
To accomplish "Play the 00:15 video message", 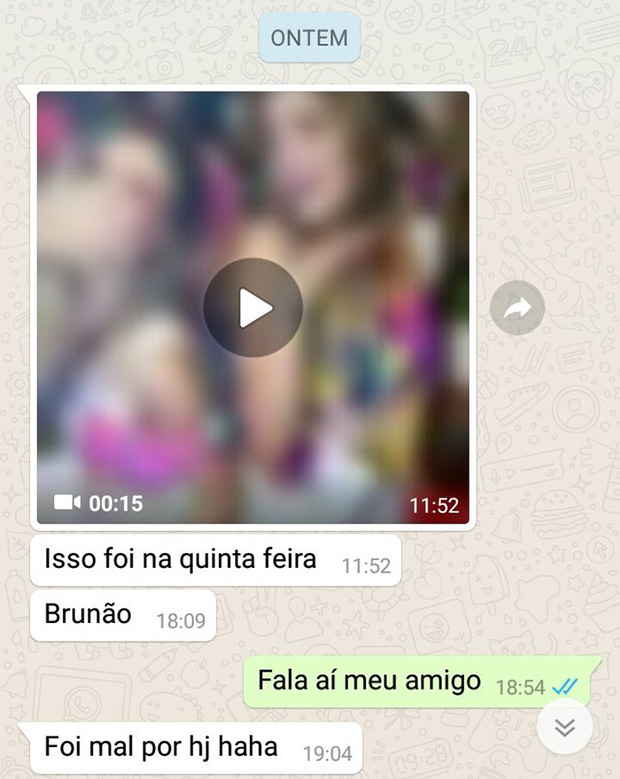I will click(253, 308).
